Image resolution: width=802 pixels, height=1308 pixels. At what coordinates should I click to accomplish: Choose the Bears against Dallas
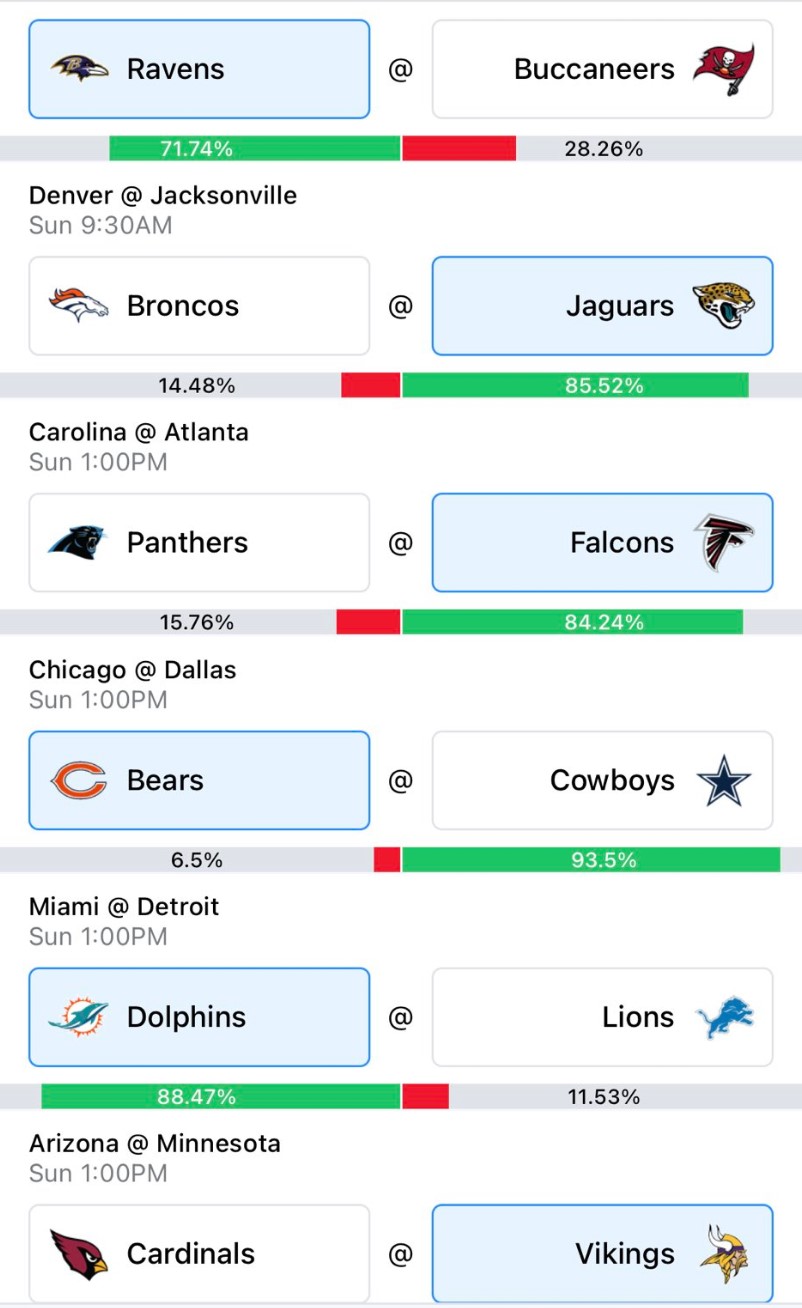click(x=199, y=780)
